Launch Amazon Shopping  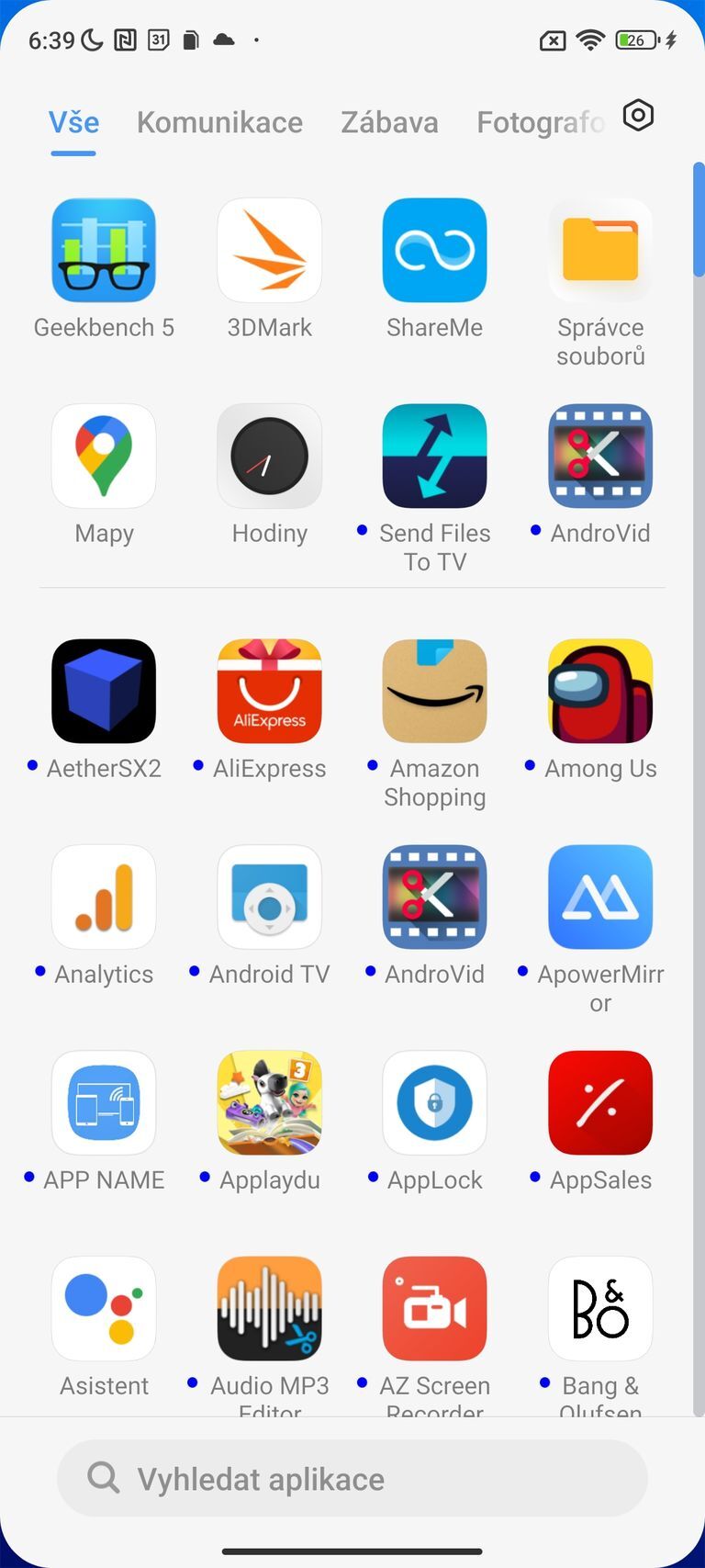pos(434,691)
